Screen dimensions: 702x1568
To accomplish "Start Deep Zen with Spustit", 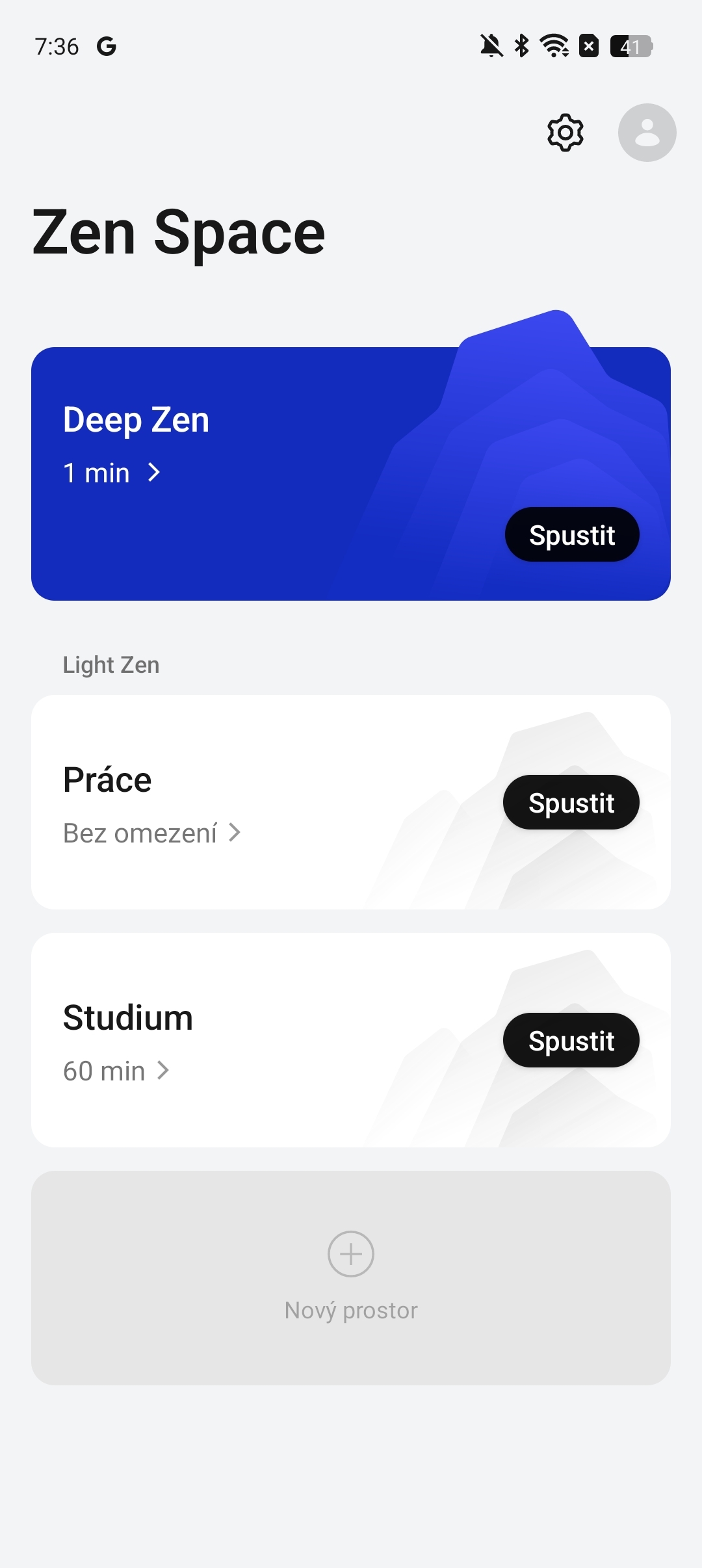I will tap(571, 534).
